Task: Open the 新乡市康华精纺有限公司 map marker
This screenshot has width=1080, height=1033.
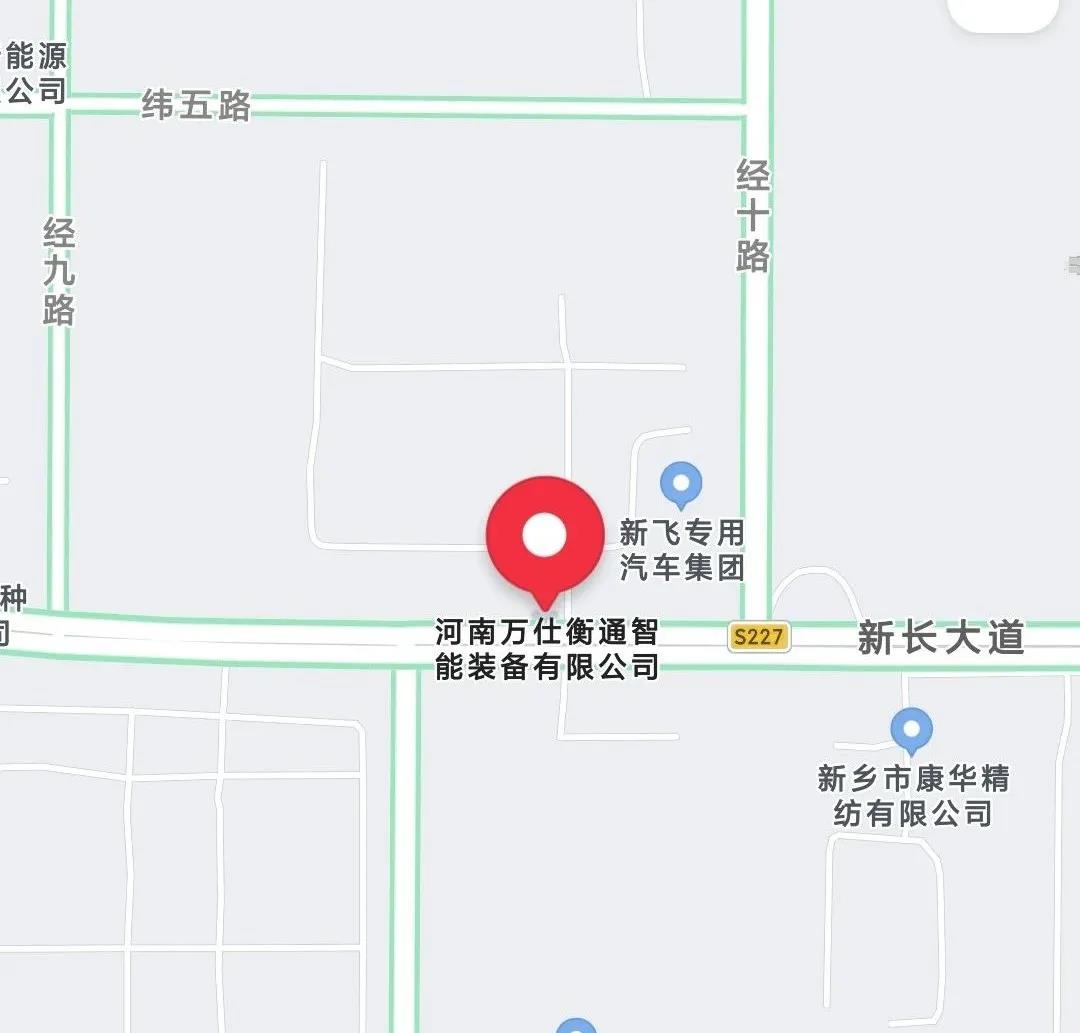Action: pyautogui.click(x=911, y=729)
